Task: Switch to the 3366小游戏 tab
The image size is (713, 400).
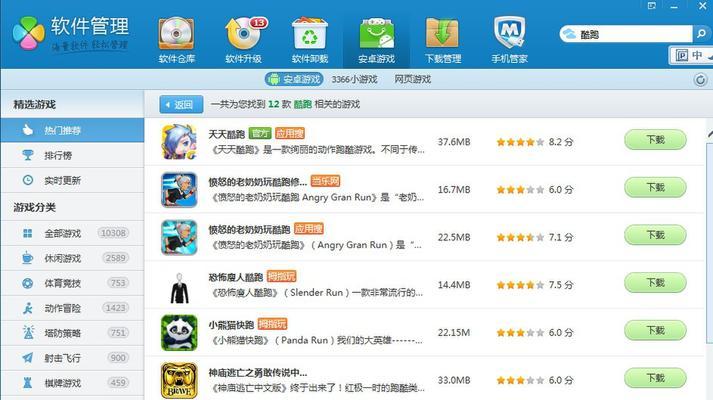Action: (x=354, y=79)
